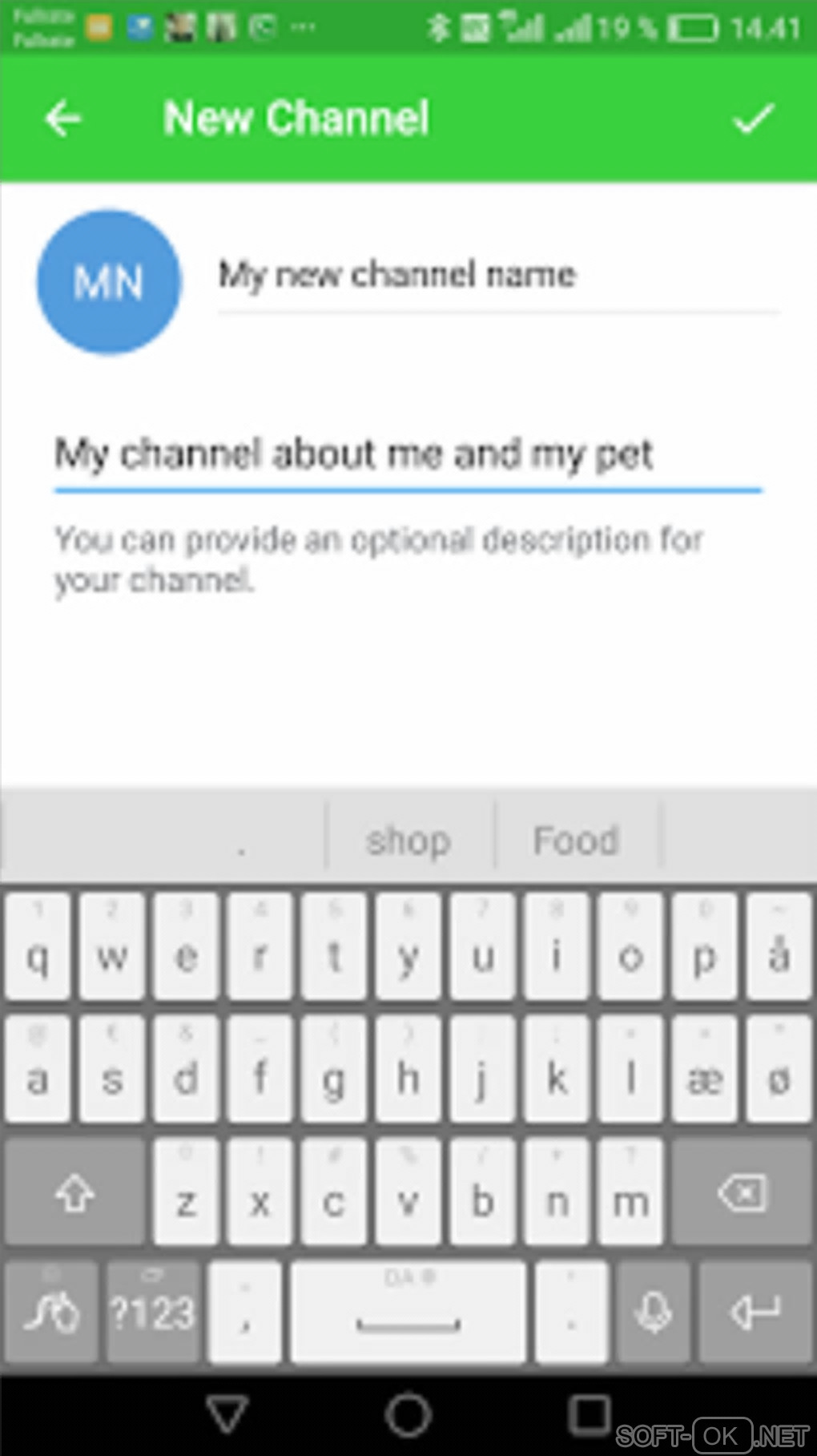The width and height of the screenshot is (817, 1456).
Task: Tap the keyboard microphone key
Action: coord(652,1313)
